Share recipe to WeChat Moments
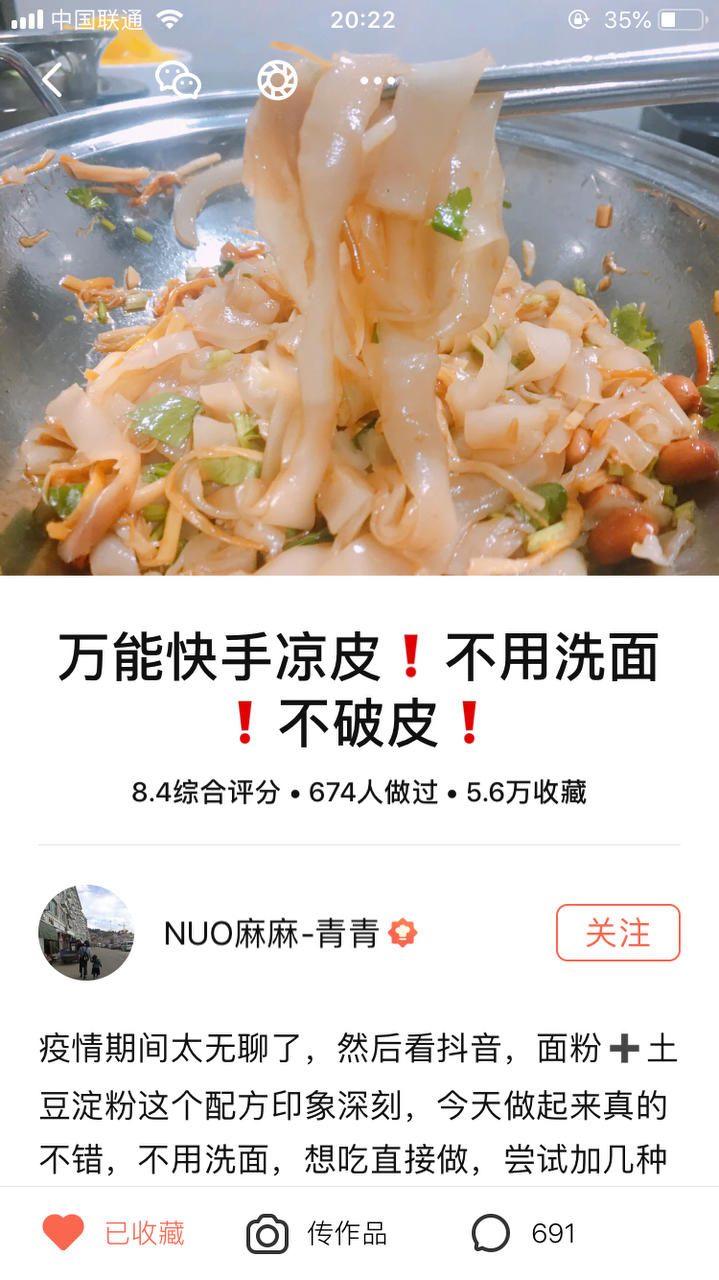 coord(277,80)
